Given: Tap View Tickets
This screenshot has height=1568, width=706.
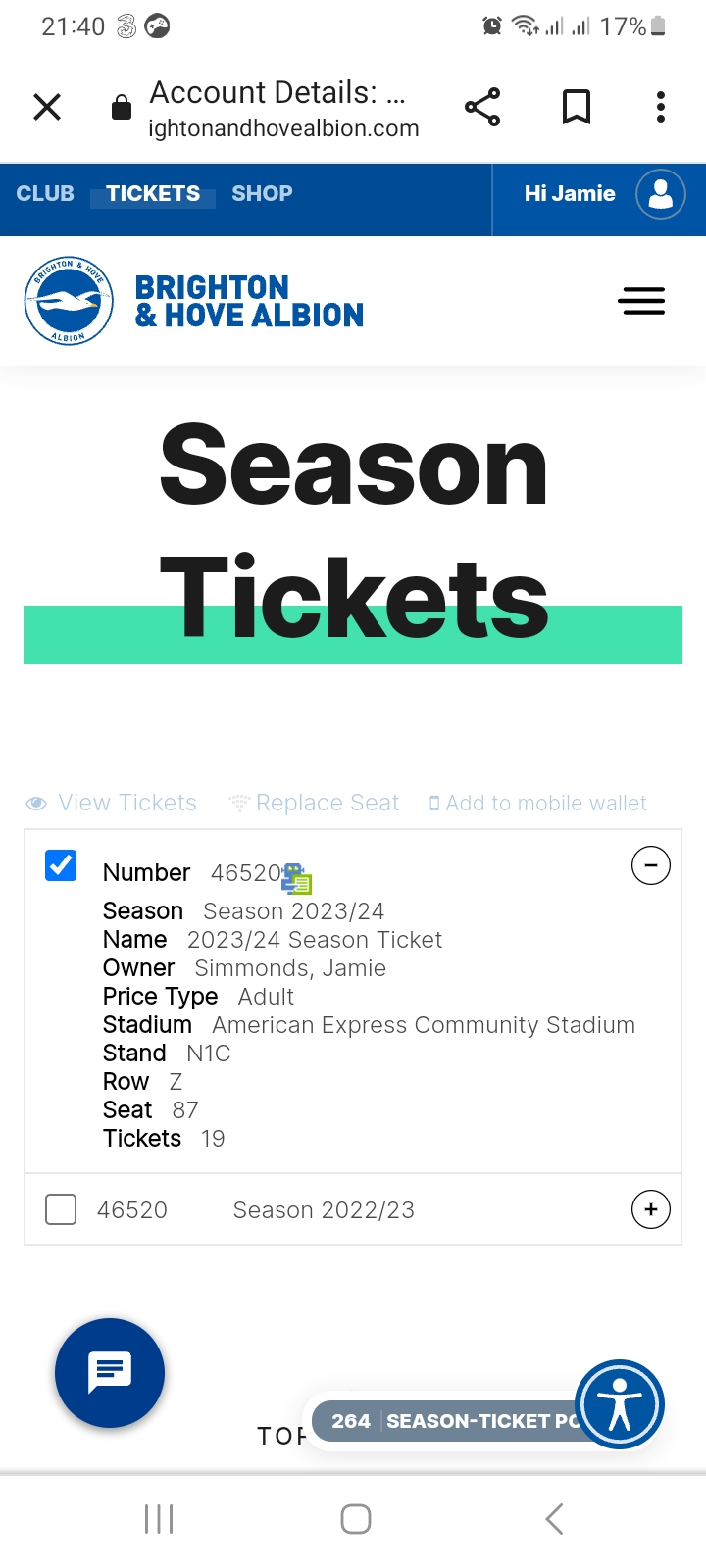Looking at the screenshot, I should [112, 803].
